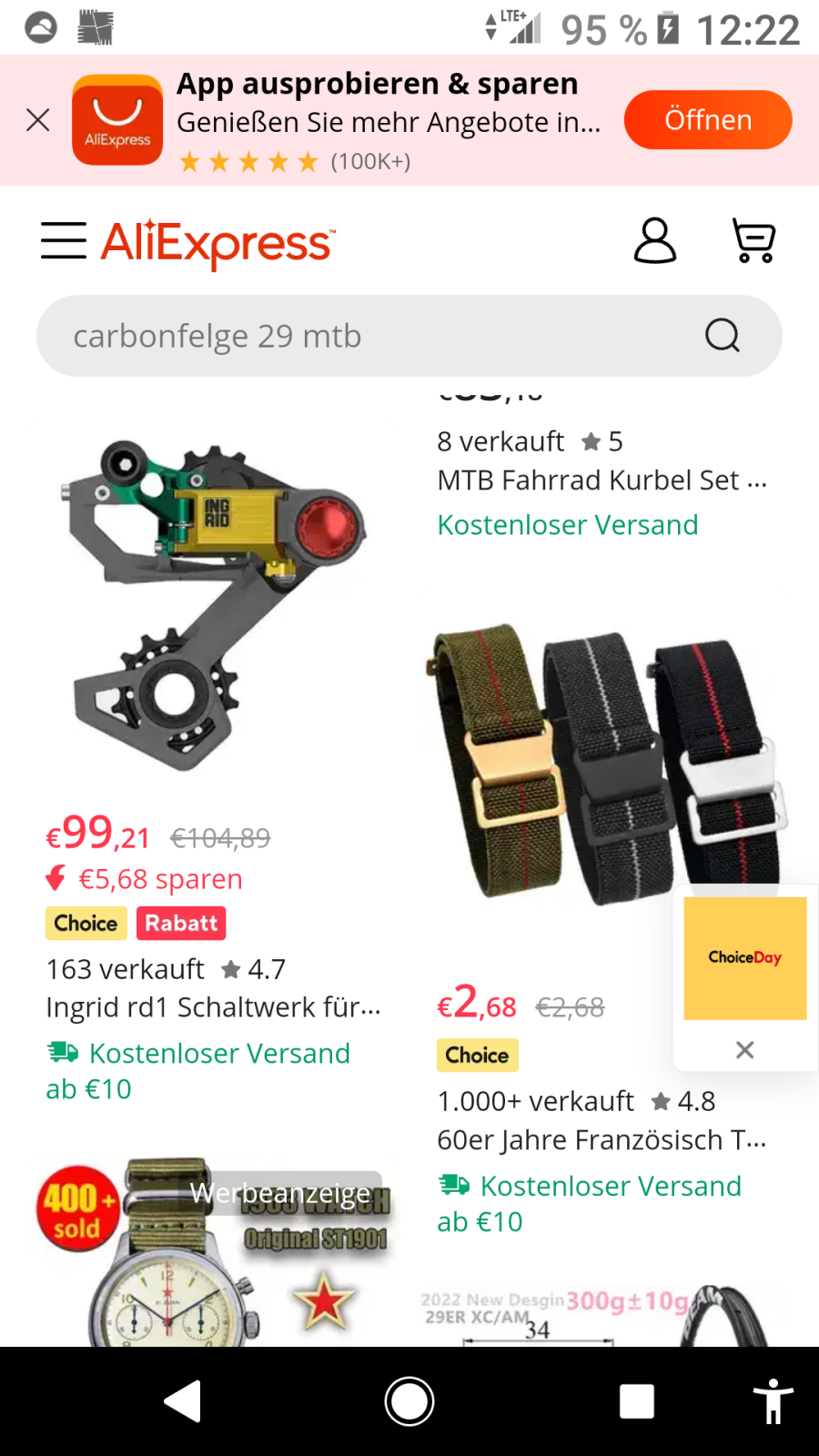Close the ChoiceDay floating promo

point(745,1050)
